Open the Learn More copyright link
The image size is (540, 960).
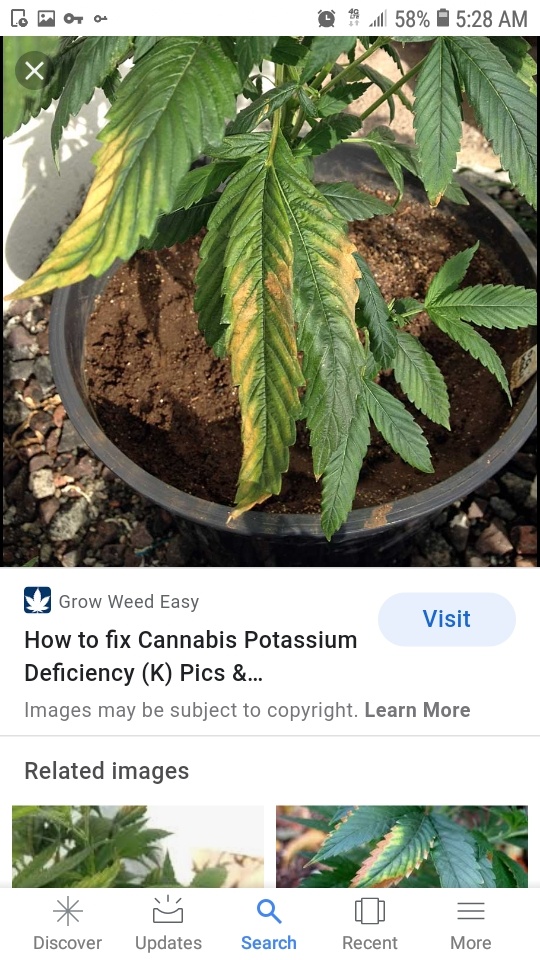(x=418, y=710)
